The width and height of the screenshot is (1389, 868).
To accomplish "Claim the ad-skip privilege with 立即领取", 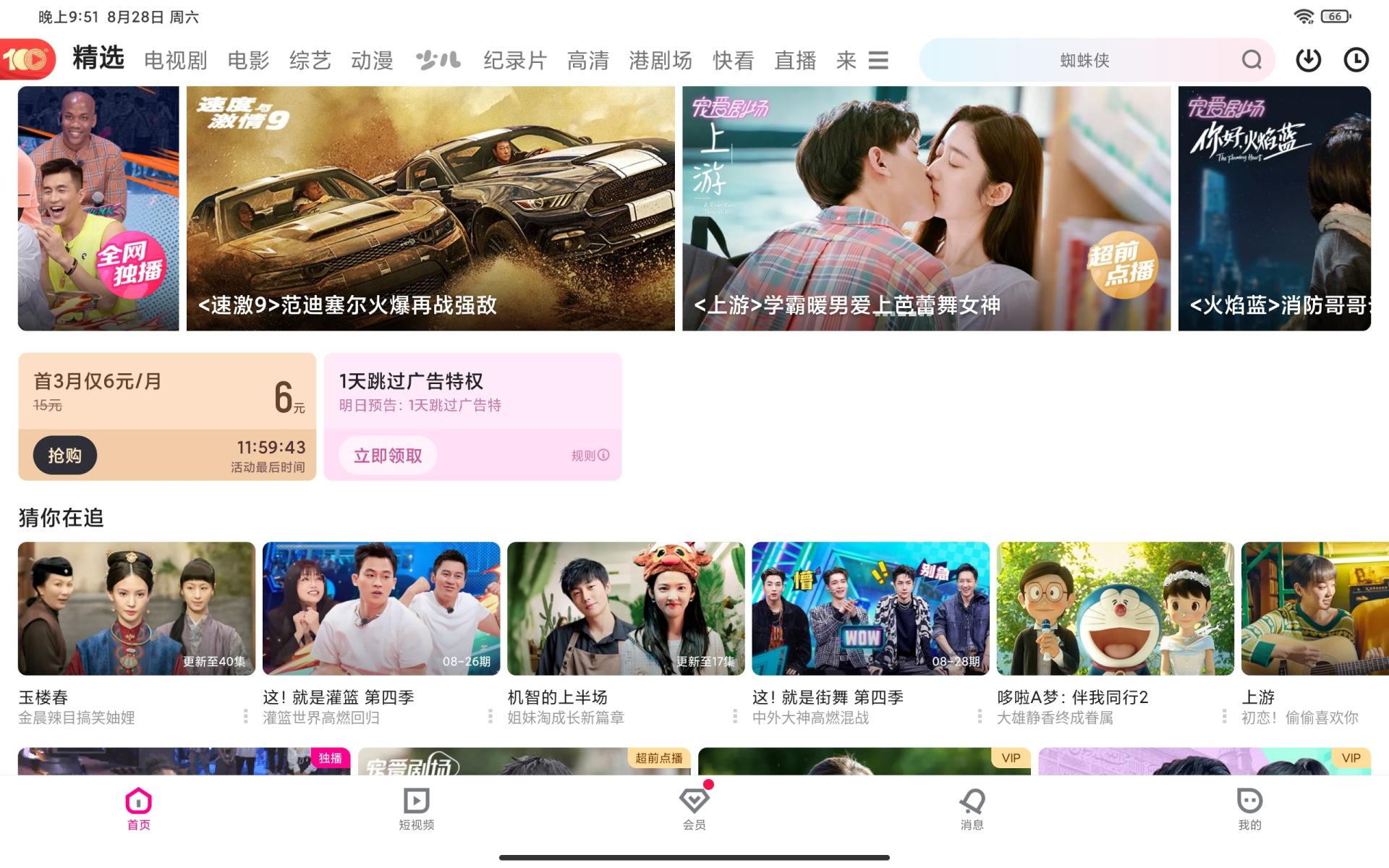I will pyautogui.click(x=388, y=455).
